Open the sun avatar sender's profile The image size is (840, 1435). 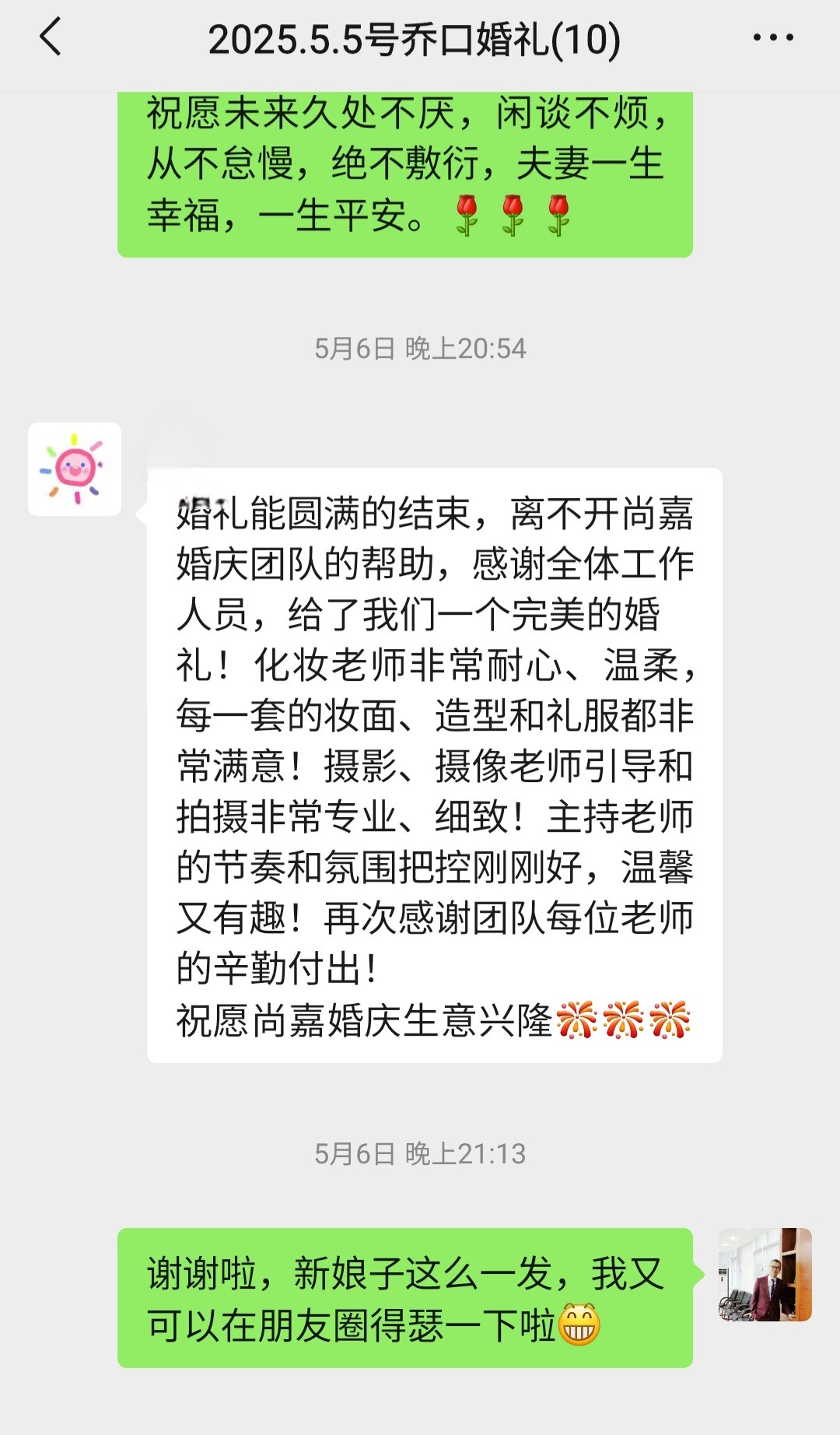tap(75, 469)
